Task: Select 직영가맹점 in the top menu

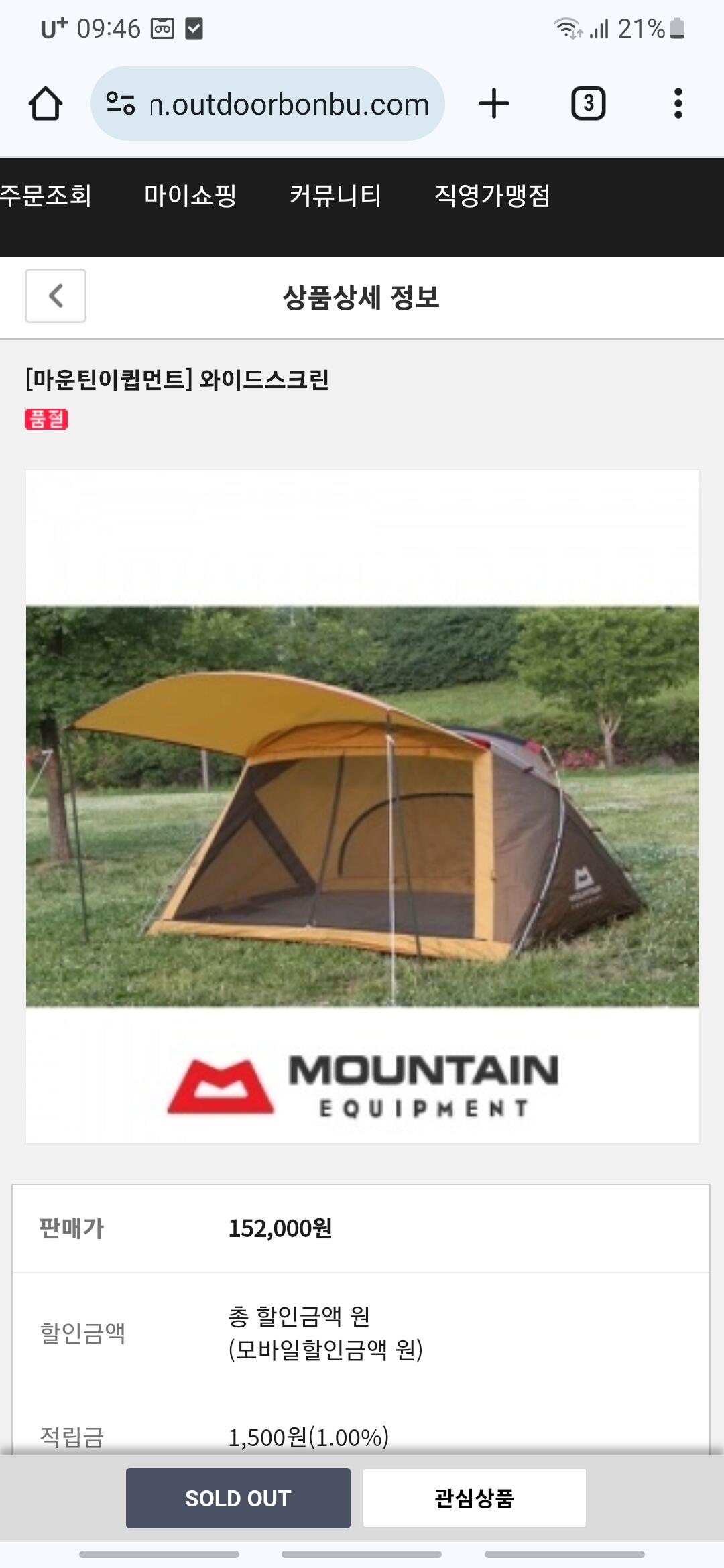Action: click(x=493, y=196)
